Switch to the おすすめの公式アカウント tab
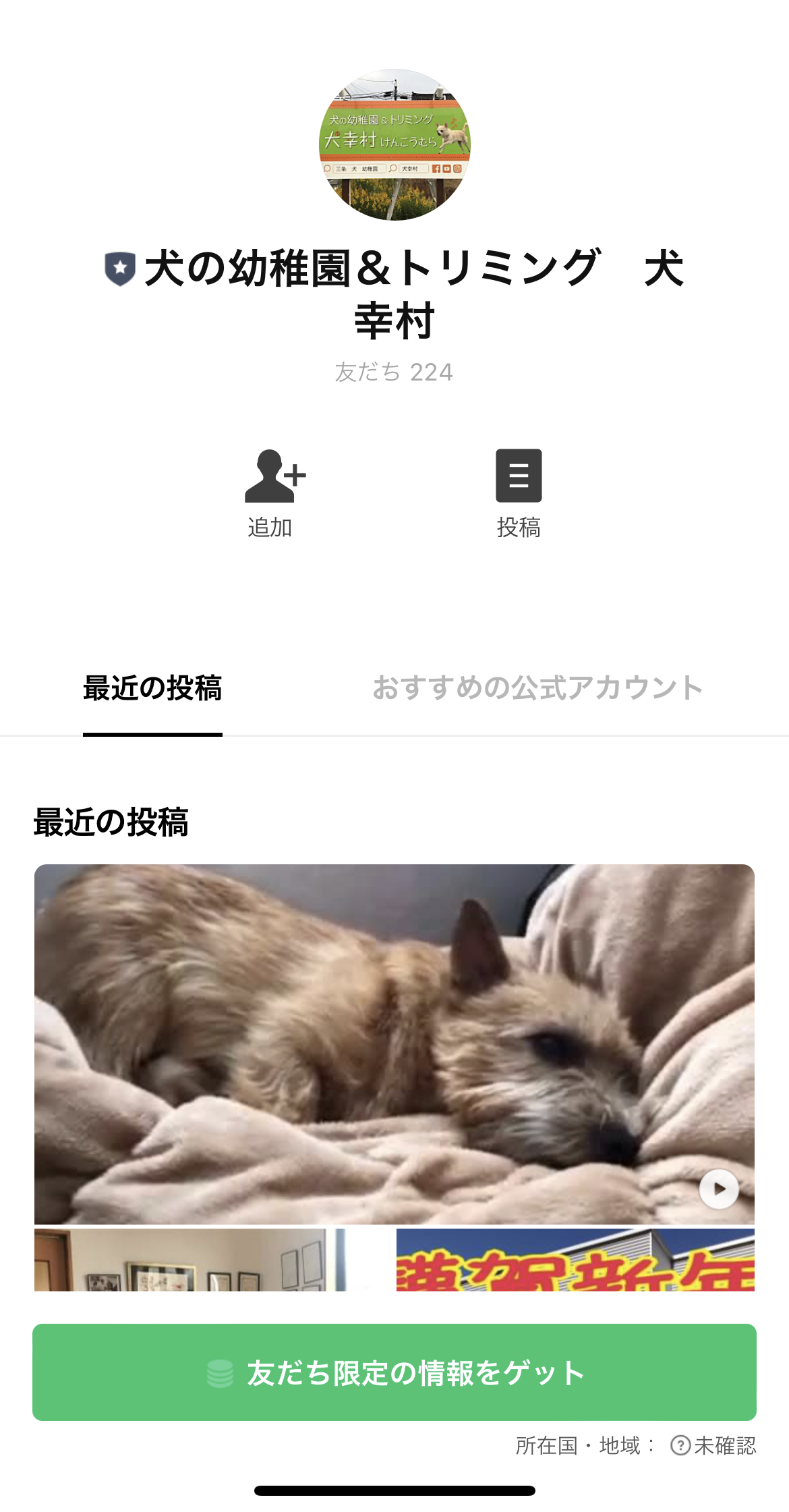789x1512 pixels. 537,687
